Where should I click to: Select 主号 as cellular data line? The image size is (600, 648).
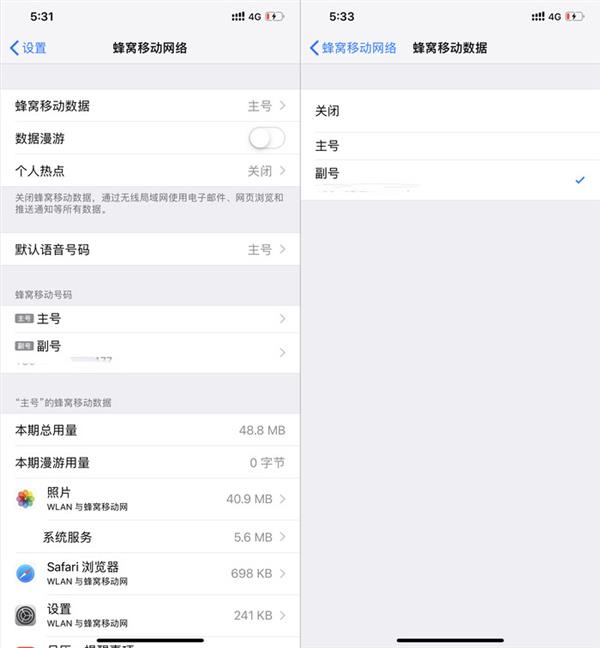(450, 145)
